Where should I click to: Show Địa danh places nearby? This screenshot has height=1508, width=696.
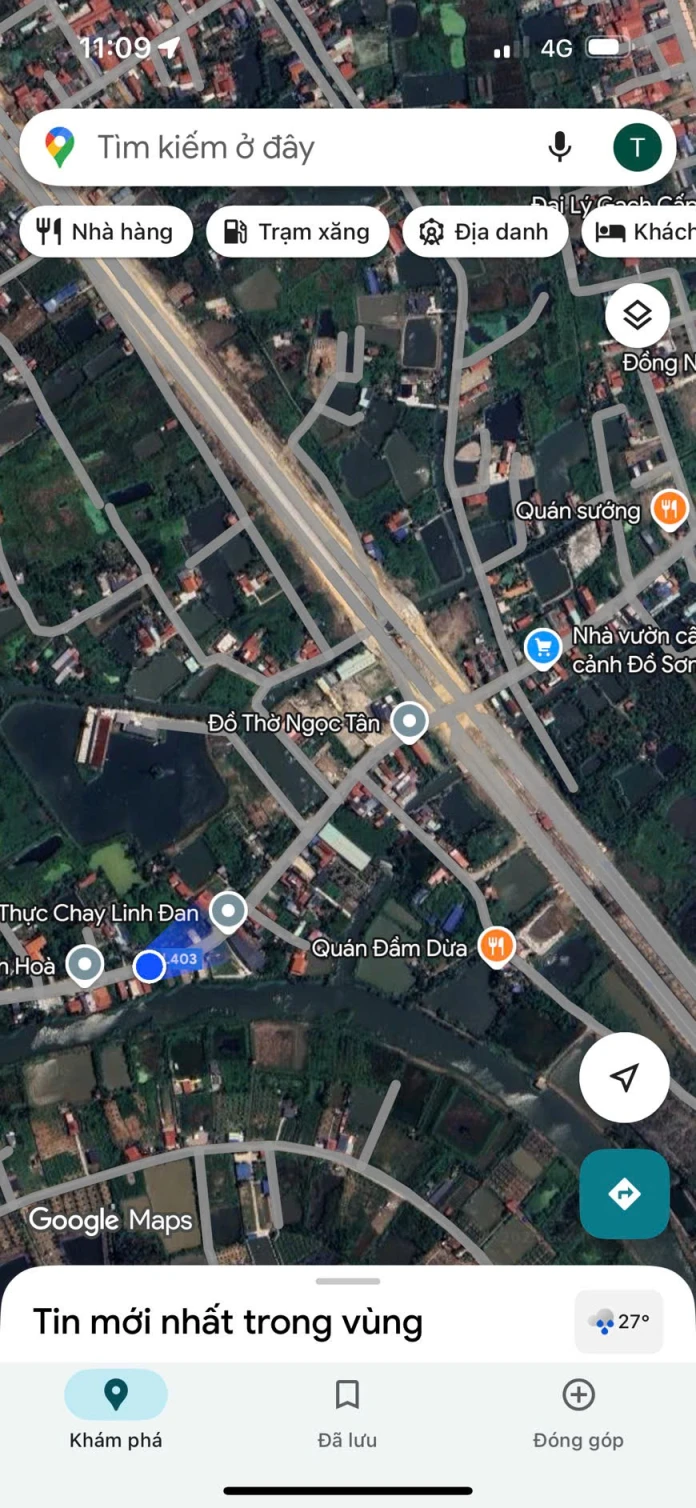click(x=485, y=232)
